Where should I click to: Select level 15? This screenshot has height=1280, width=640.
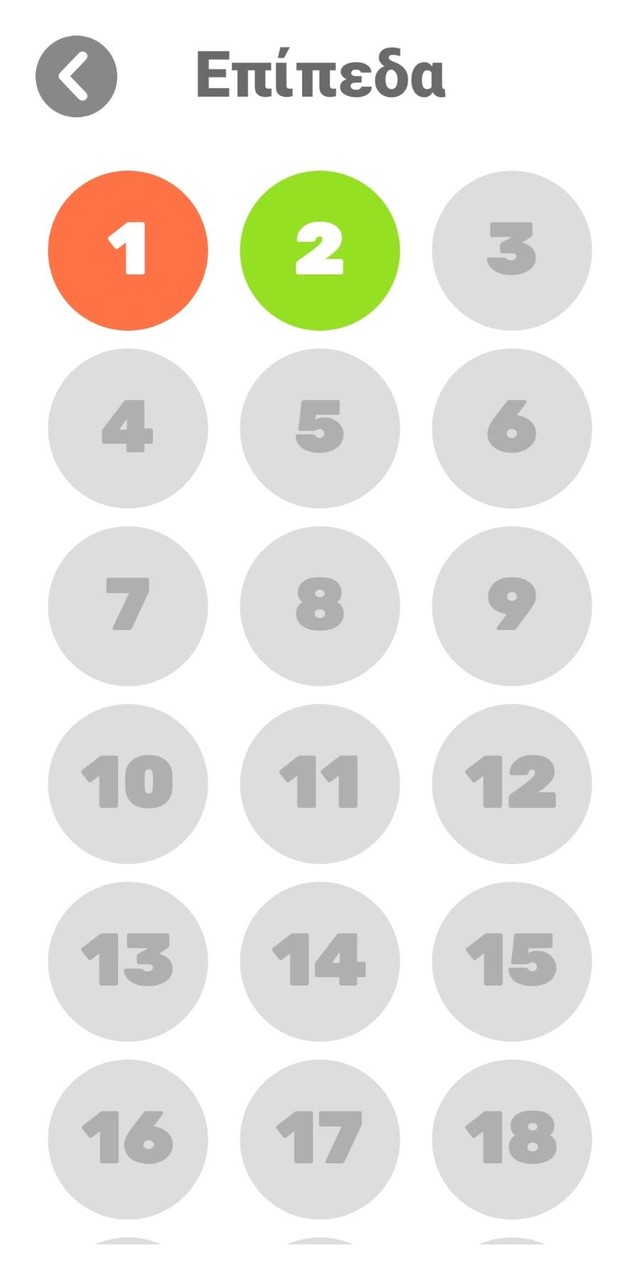[x=512, y=962]
